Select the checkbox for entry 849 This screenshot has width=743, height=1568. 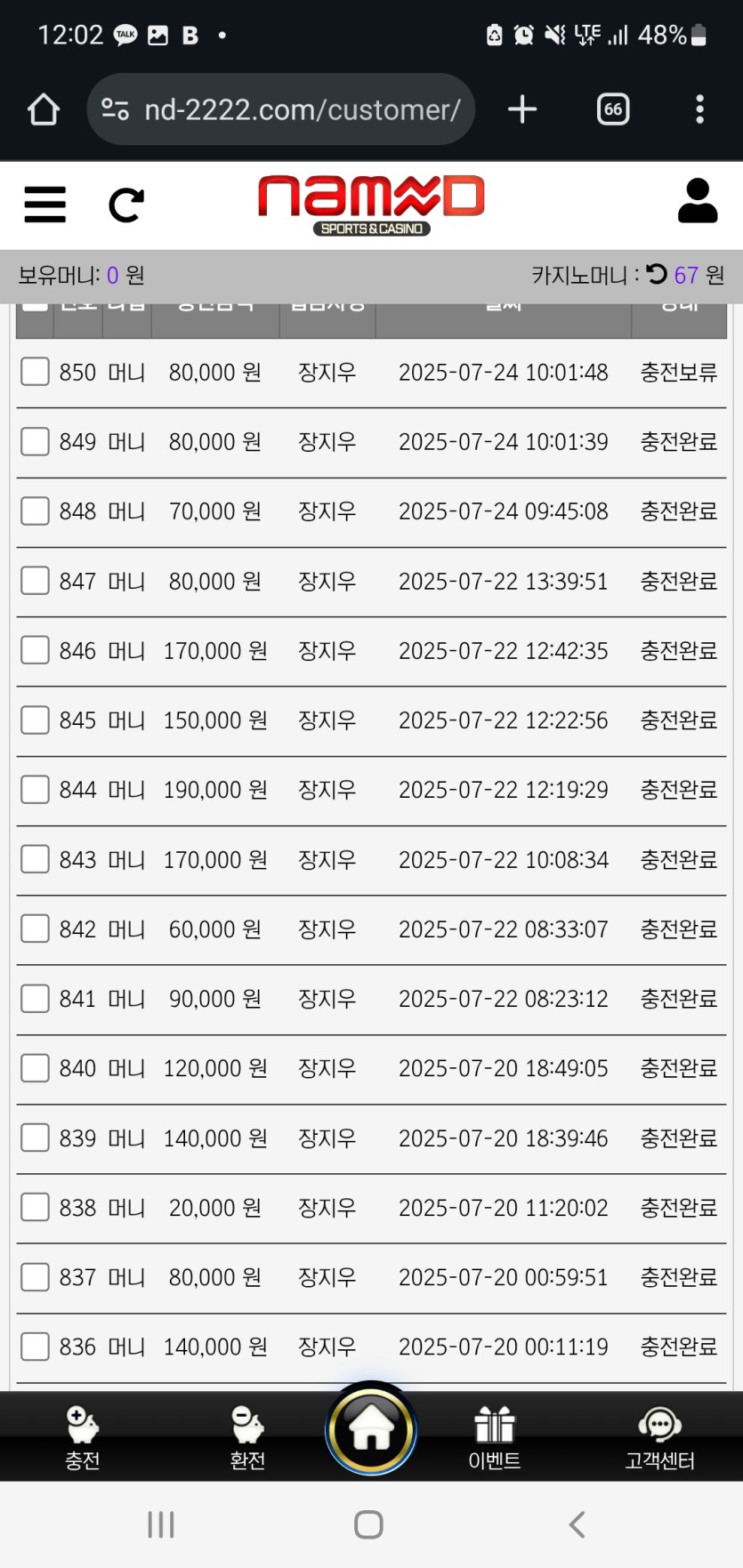(x=35, y=441)
